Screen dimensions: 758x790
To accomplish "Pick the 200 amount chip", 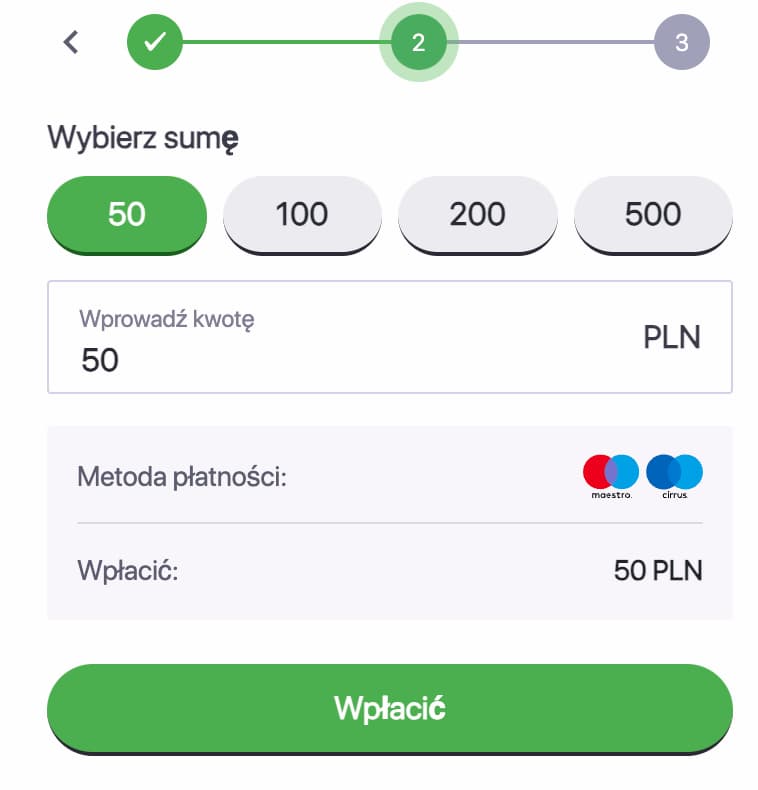I will (x=477, y=214).
